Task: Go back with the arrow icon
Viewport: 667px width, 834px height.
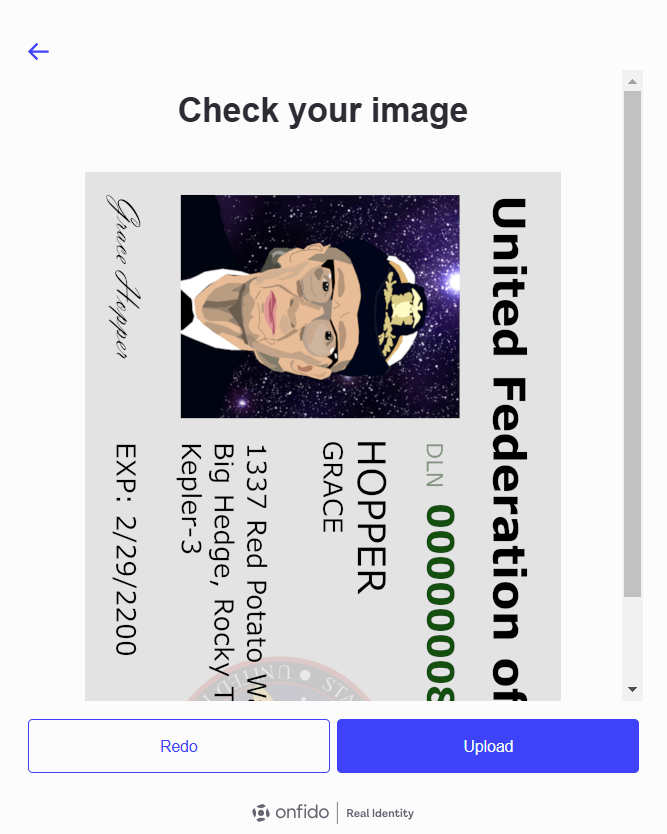Action: pos(38,52)
